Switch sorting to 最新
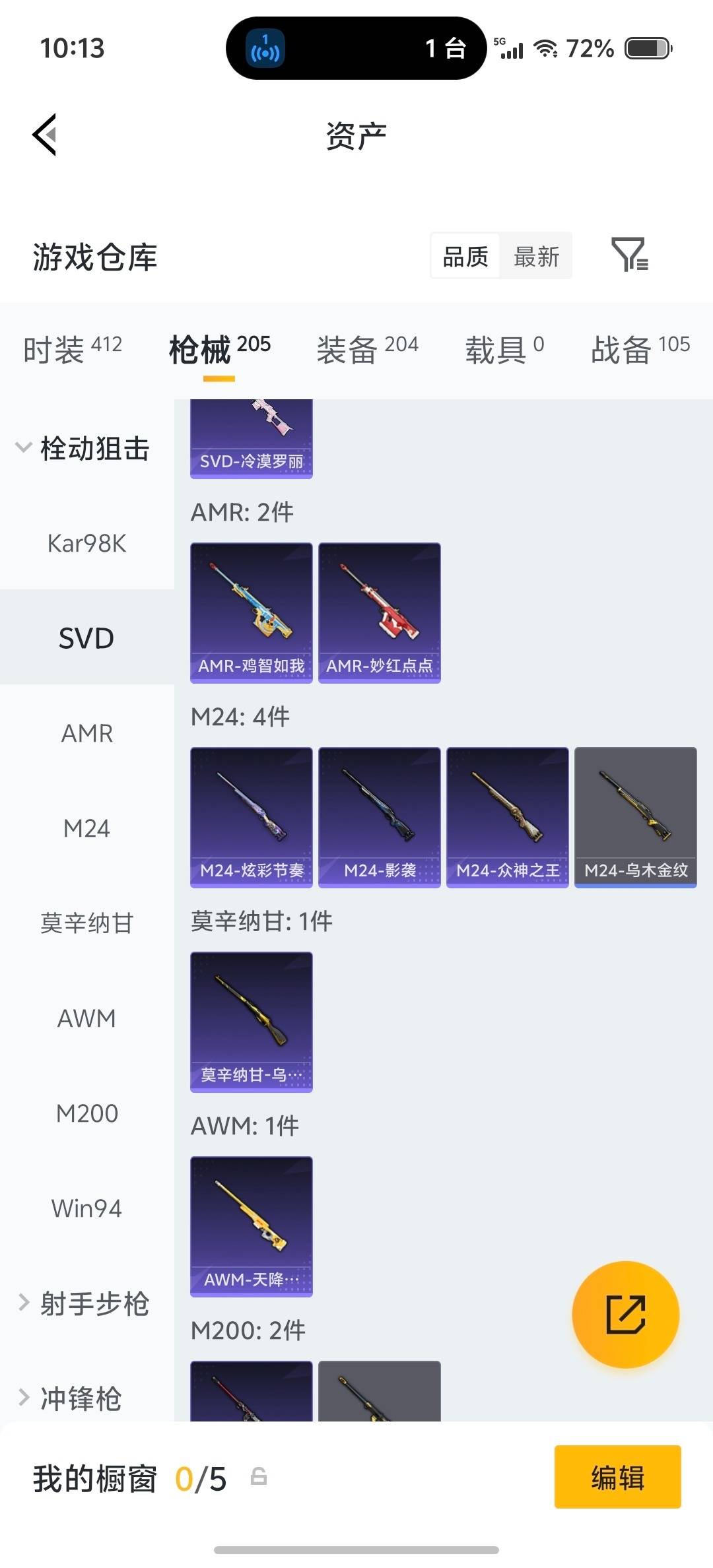Viewport: 713px width, 1568px height. tap(537, 256)
